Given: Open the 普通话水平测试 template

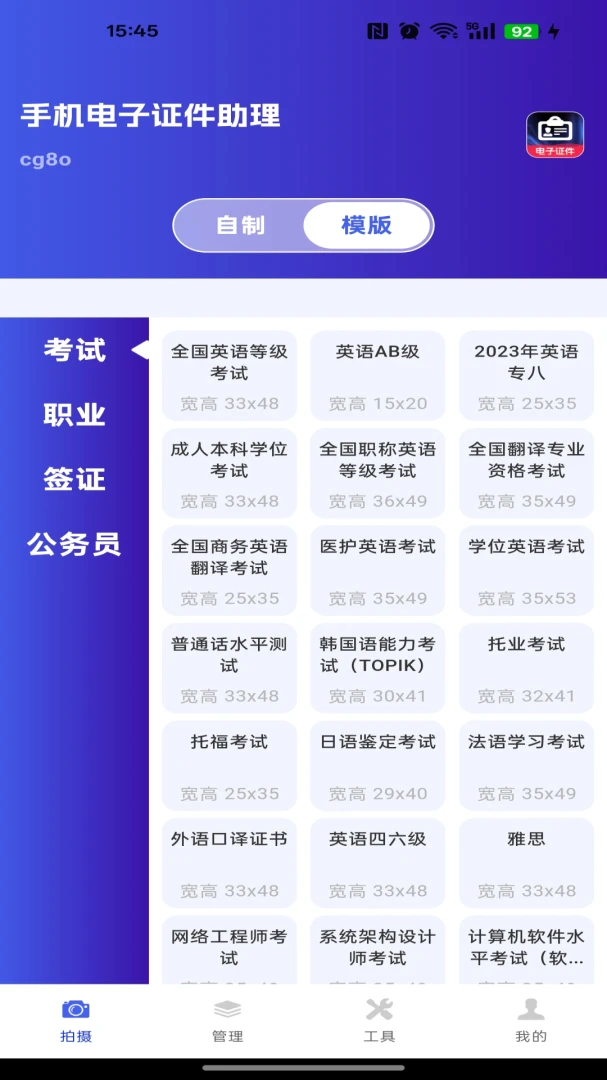Looking at the screenshot, I should (x=229, y=668).
